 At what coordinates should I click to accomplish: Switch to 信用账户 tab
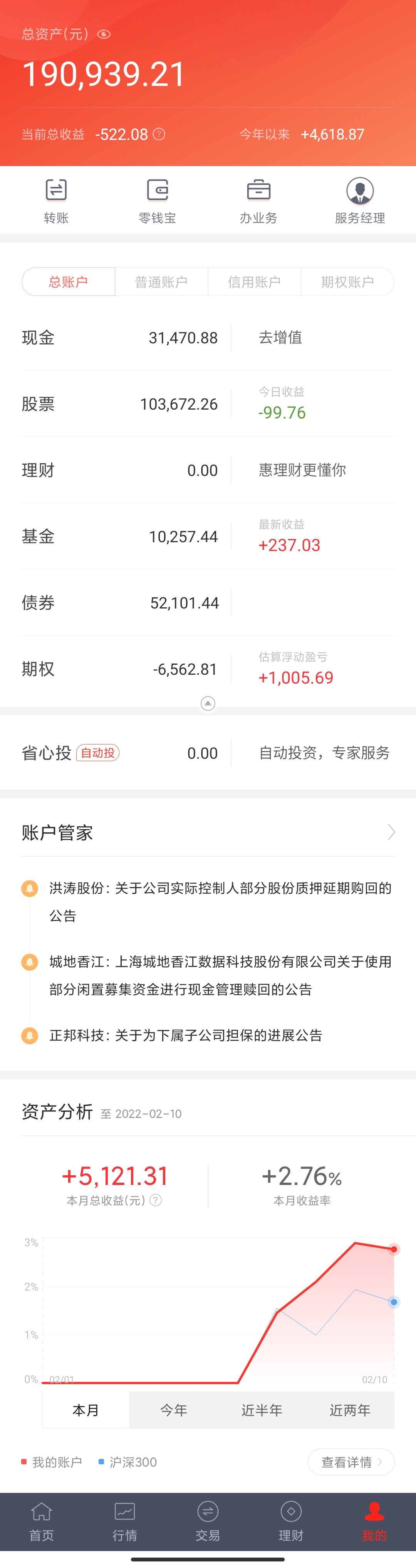[254, 282]
